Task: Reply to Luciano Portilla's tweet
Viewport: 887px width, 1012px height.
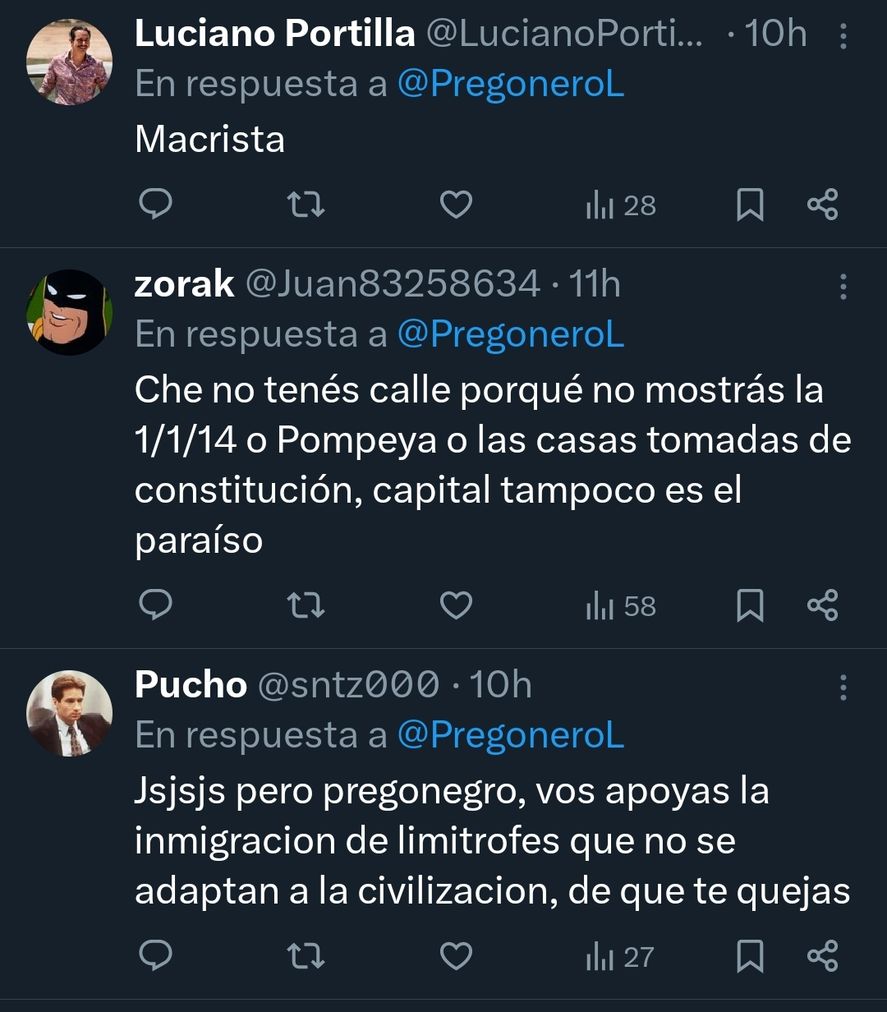Action: [155, 204]
